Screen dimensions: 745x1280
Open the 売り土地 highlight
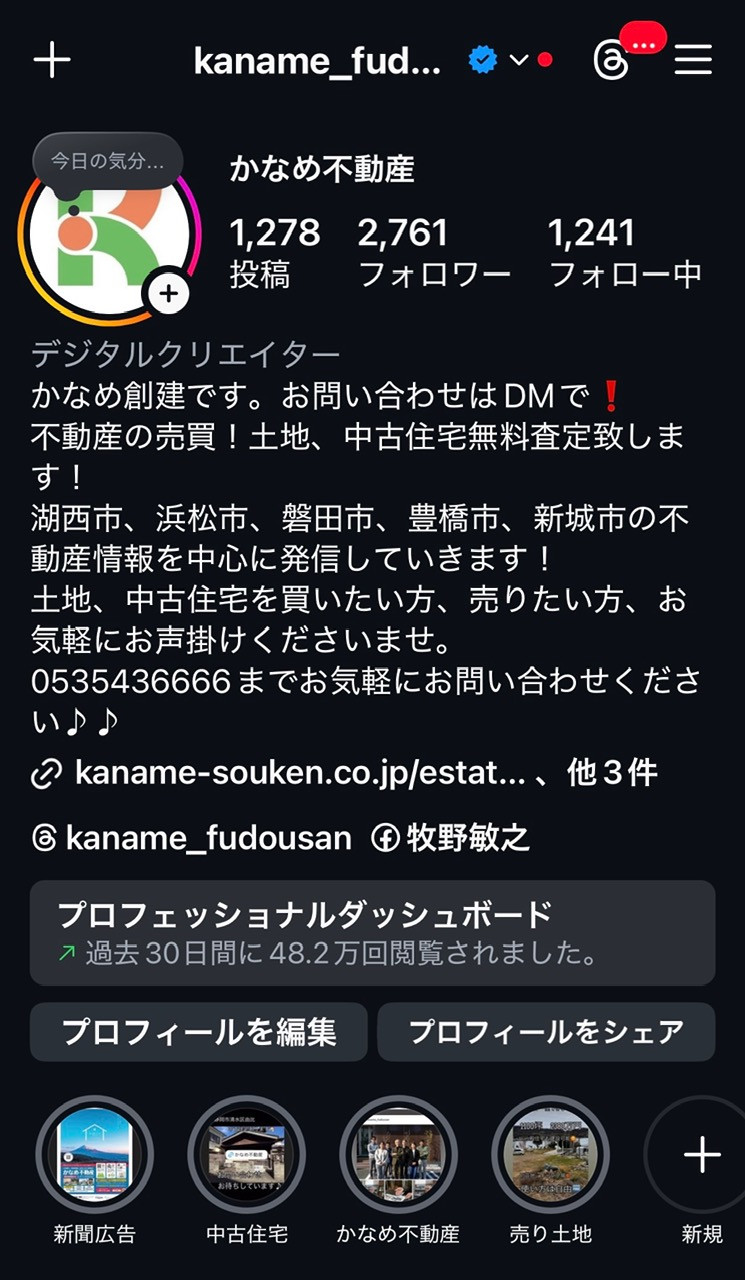point(550,1155)
